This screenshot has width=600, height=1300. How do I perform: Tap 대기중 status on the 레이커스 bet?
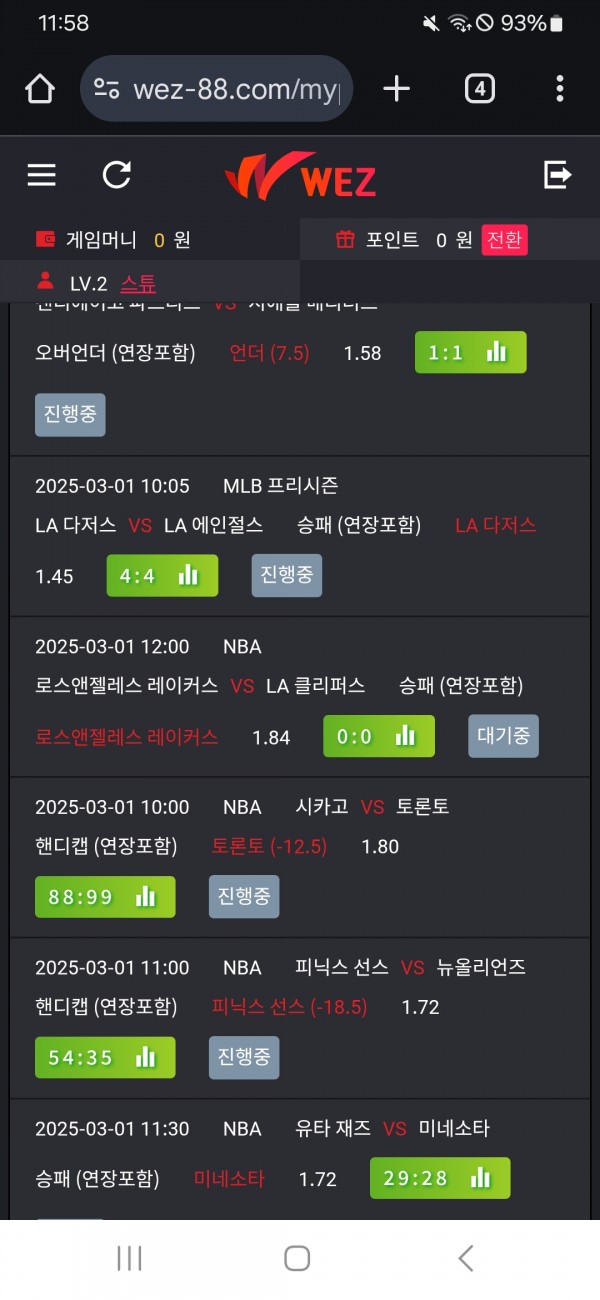(503, 737)
